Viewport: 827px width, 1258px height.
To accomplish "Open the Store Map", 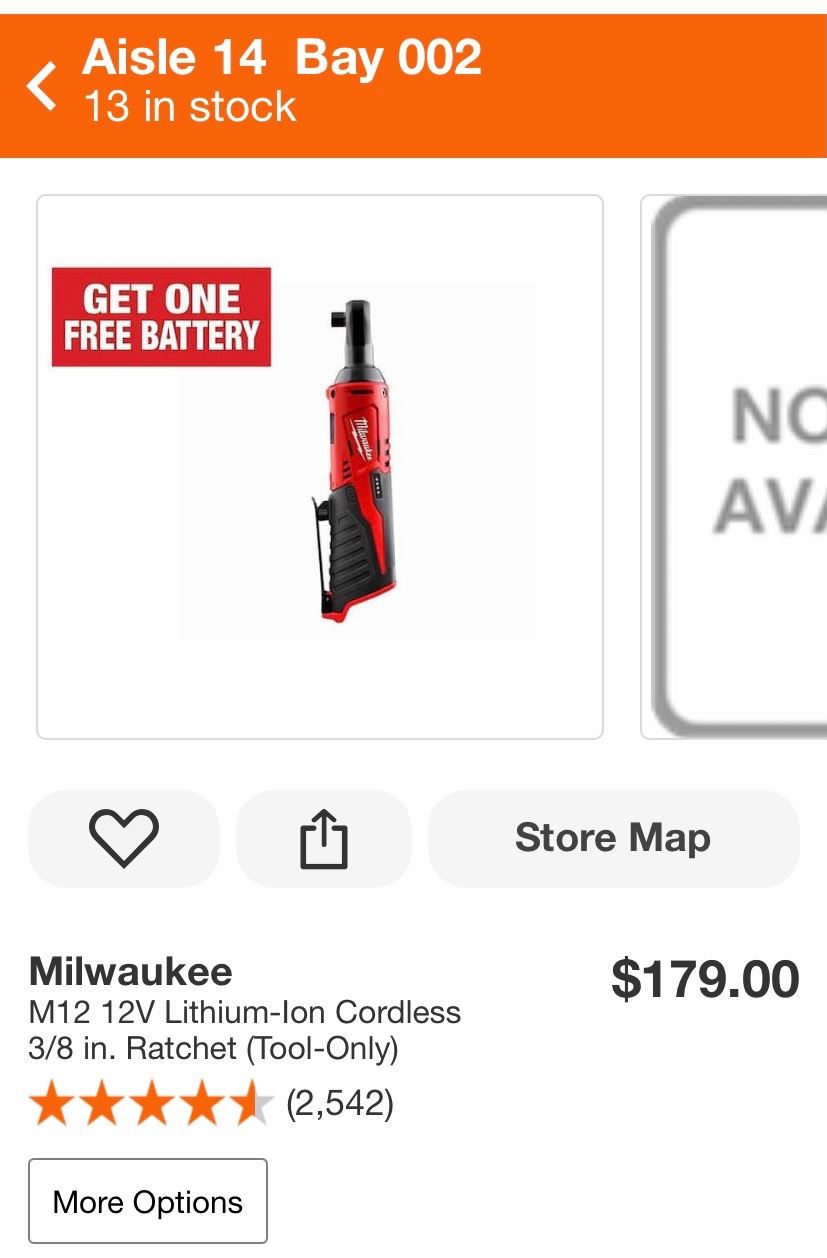I will tap(613, 838).
